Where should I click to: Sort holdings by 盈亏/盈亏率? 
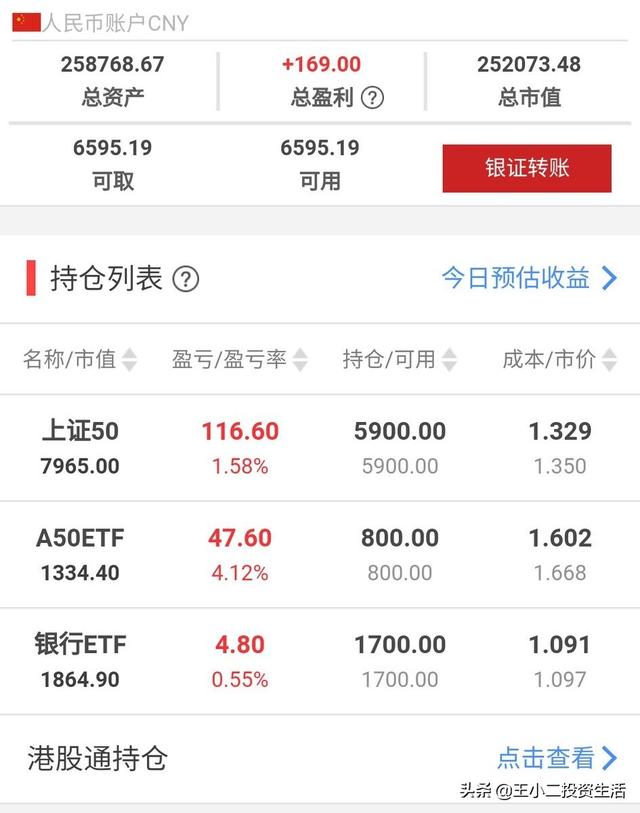coord(240,360)
